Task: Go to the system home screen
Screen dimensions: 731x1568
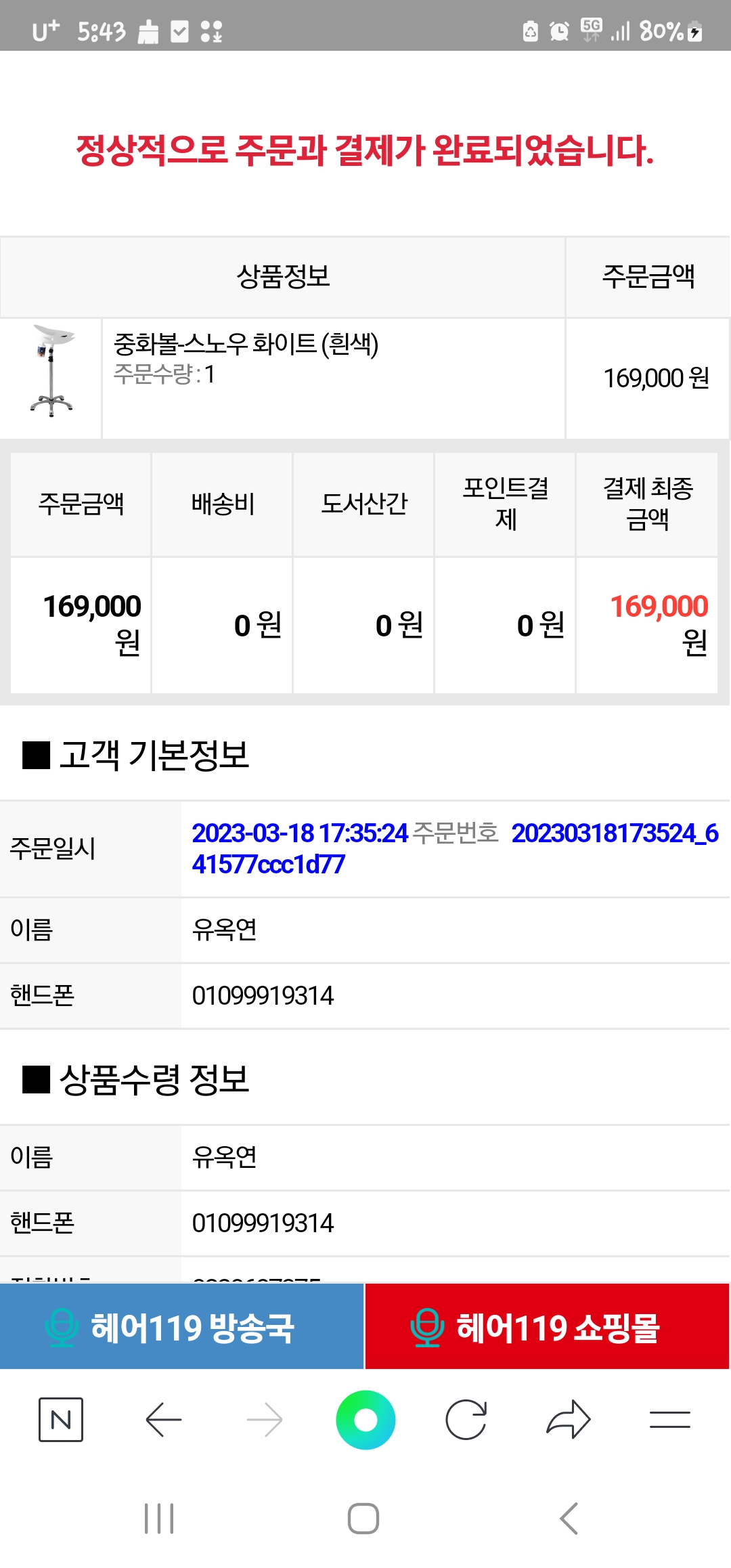Action: click(x=363, y=1519)
